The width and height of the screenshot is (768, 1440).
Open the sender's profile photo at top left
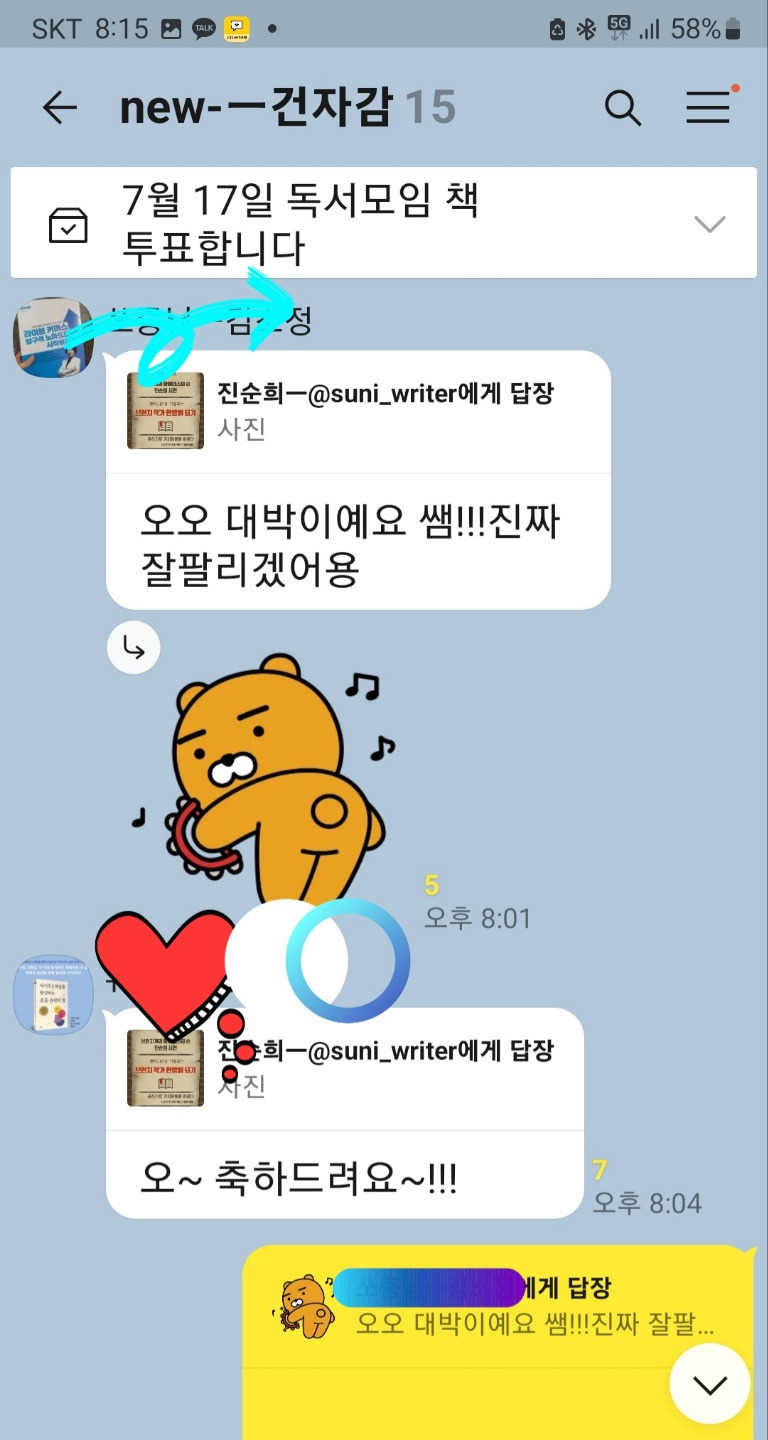(52, 337)
